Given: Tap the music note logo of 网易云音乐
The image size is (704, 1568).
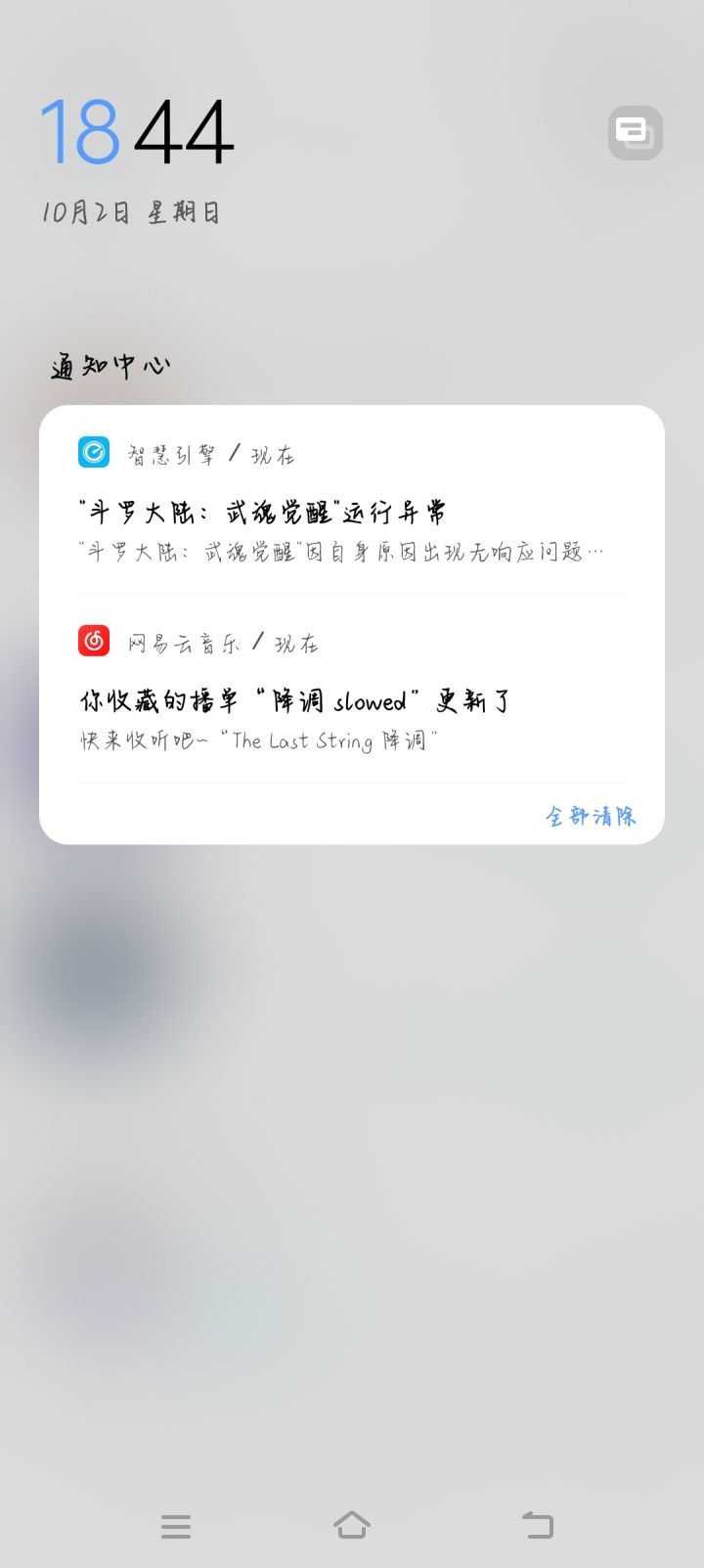Looking at the screenshot, I should tap(94, 641).
